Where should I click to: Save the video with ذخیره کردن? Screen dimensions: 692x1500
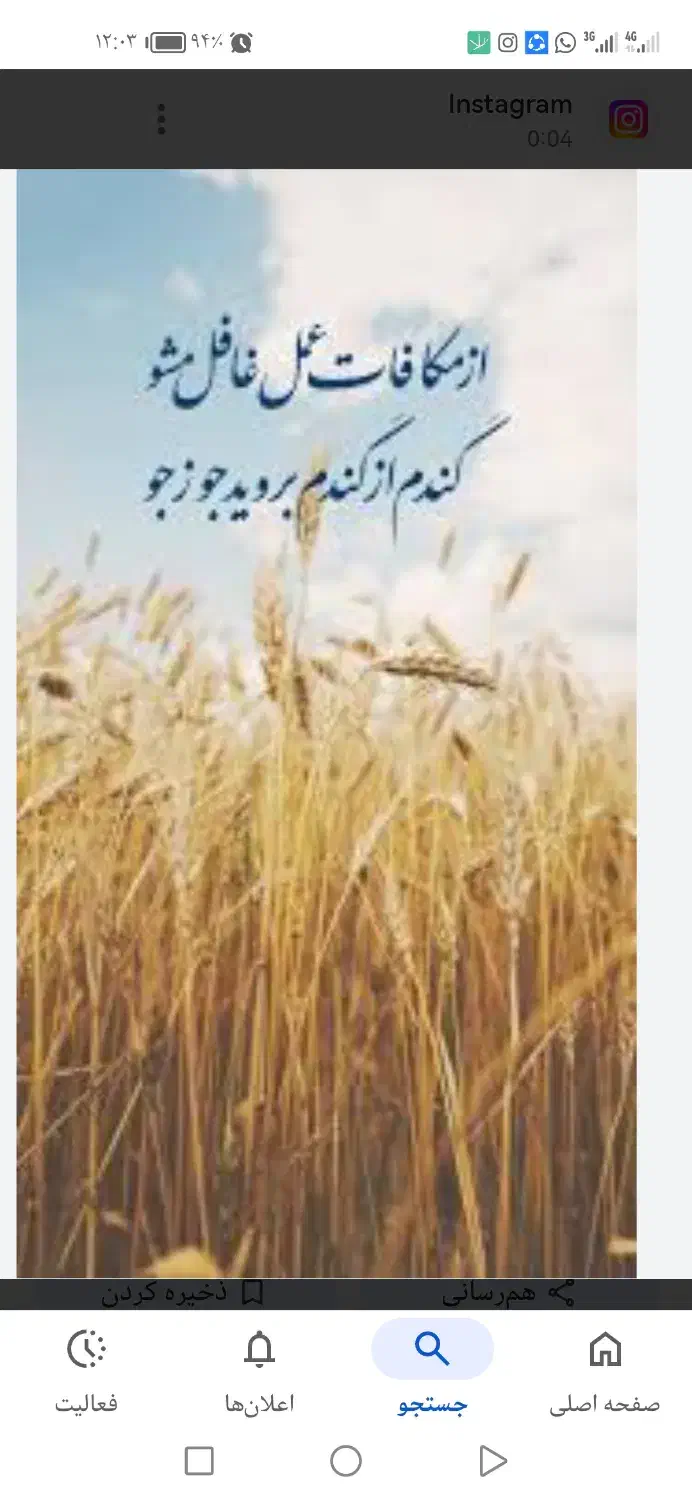tap(182, 1293)
